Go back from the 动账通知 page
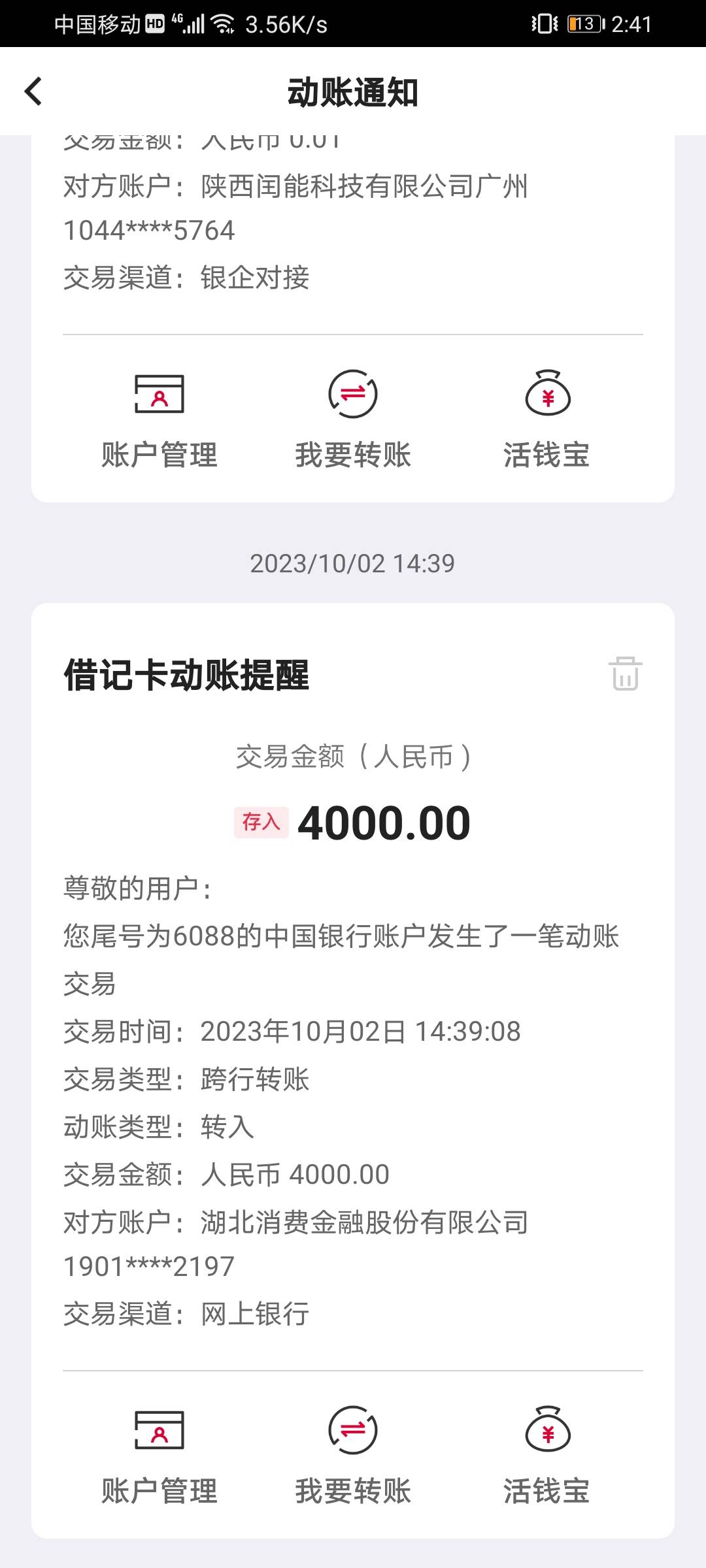Image resolution: width=706 pixels, height=1568 pixels. click(x=33, y=91)
